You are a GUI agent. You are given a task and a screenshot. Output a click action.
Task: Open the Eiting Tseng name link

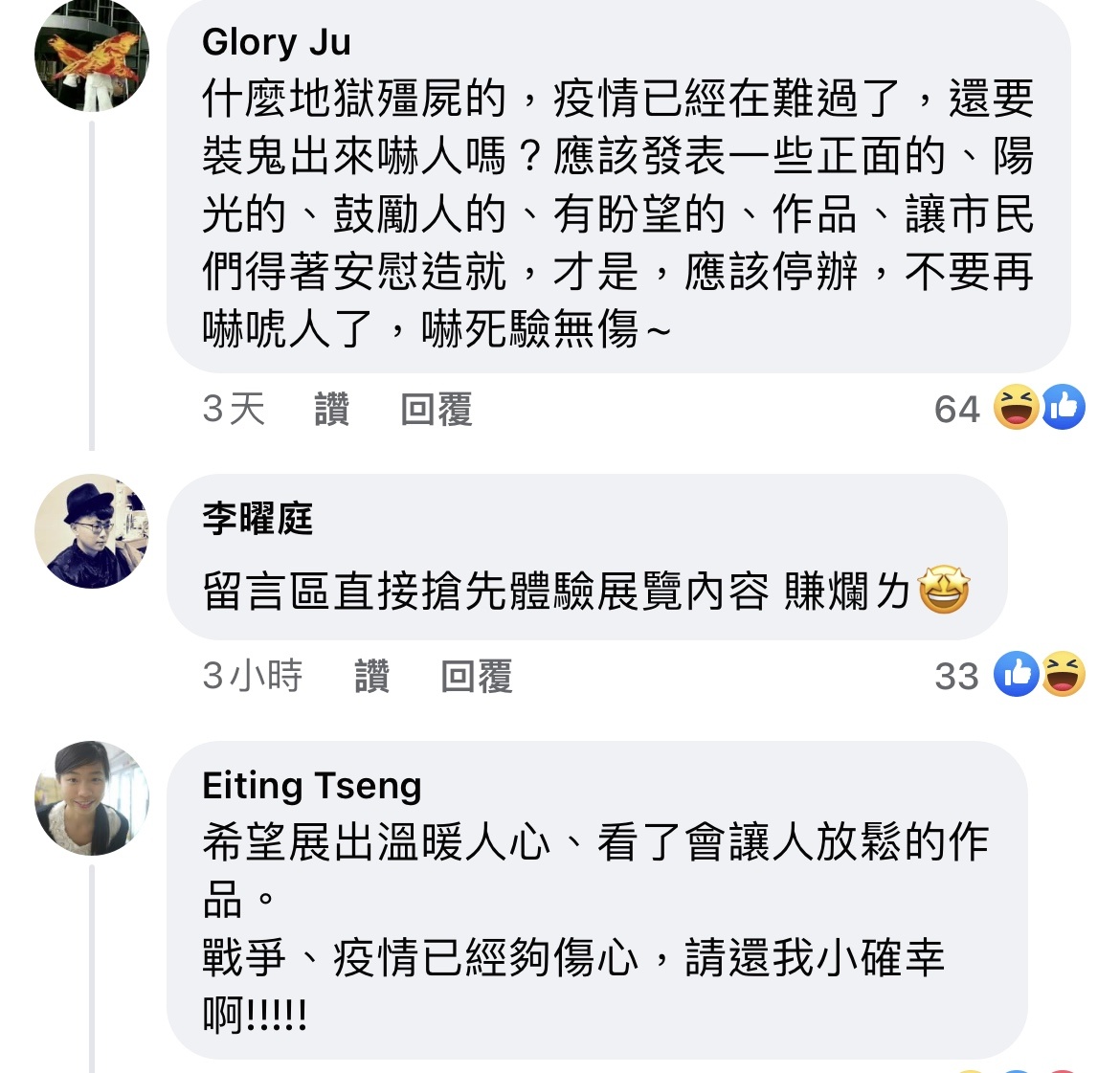point(312,786)
